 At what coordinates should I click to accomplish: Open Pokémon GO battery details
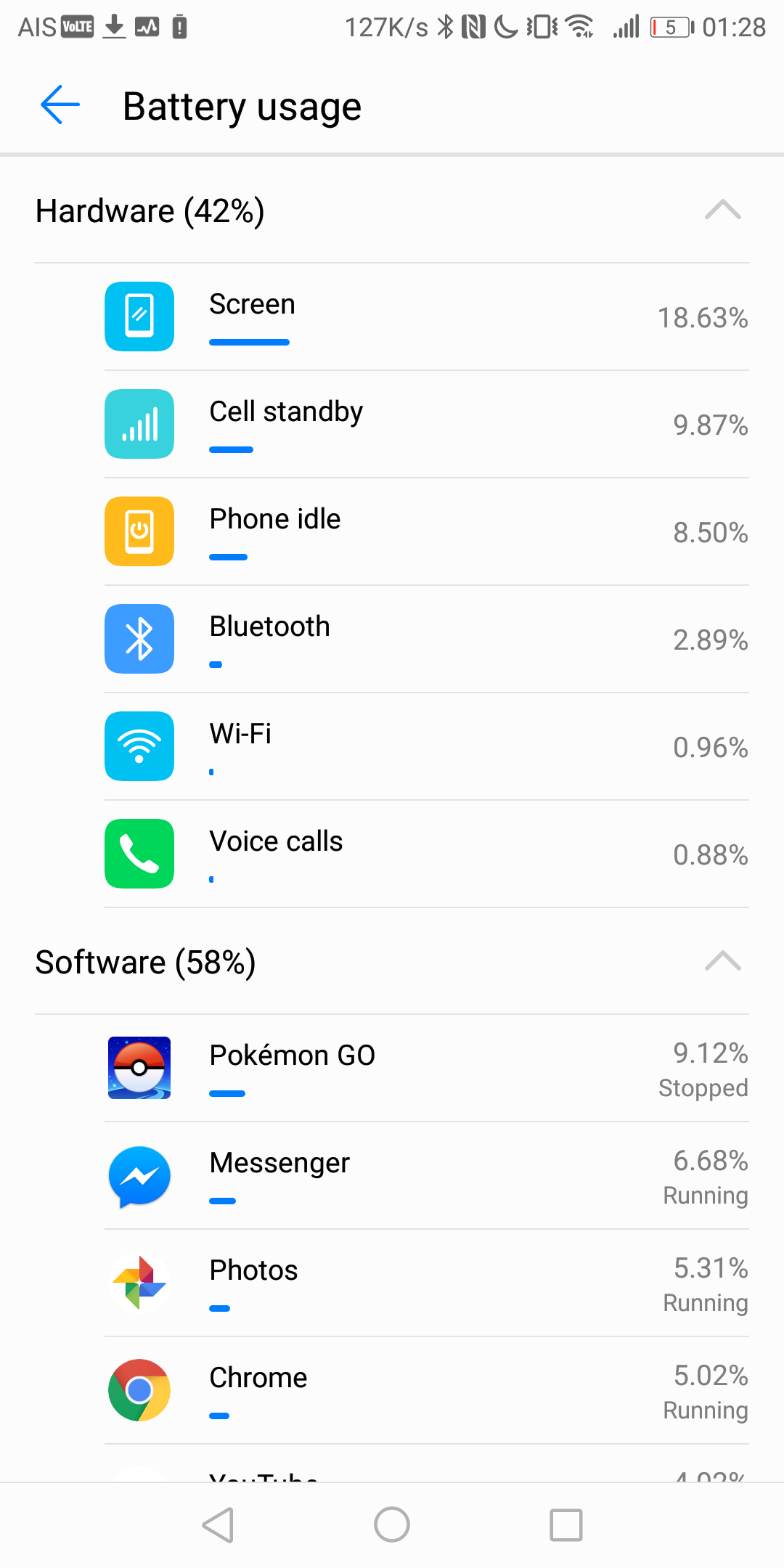(427, 1069)
